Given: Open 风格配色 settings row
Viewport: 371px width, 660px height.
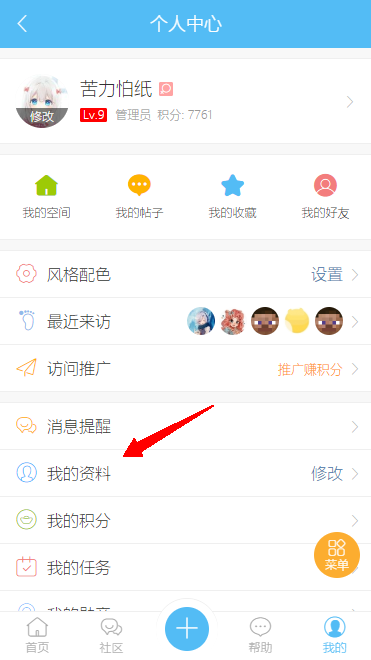Looking at the screenshot, I should (x=185, y=274).
